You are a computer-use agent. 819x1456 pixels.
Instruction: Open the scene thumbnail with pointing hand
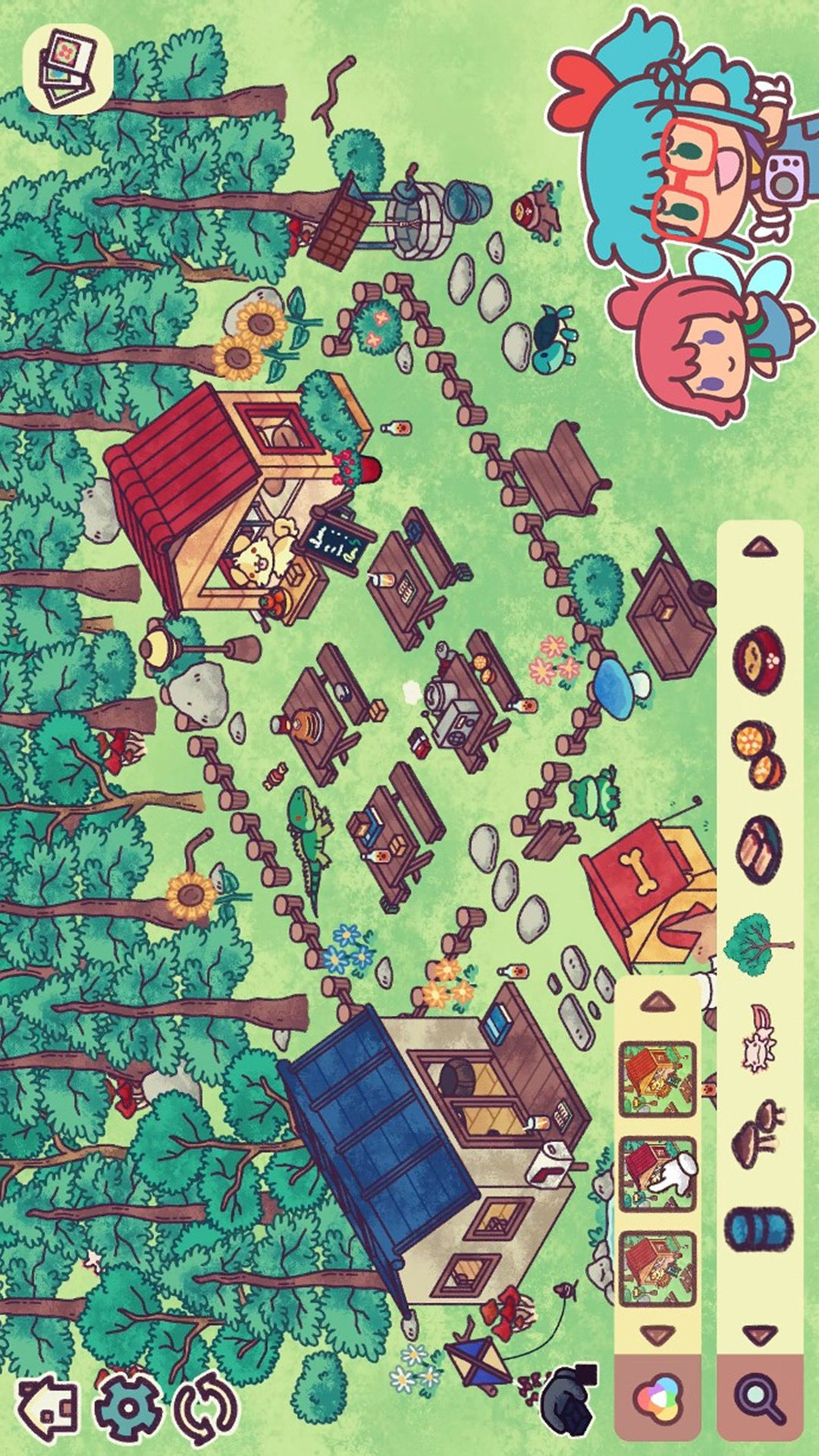tap(657, 1174)
